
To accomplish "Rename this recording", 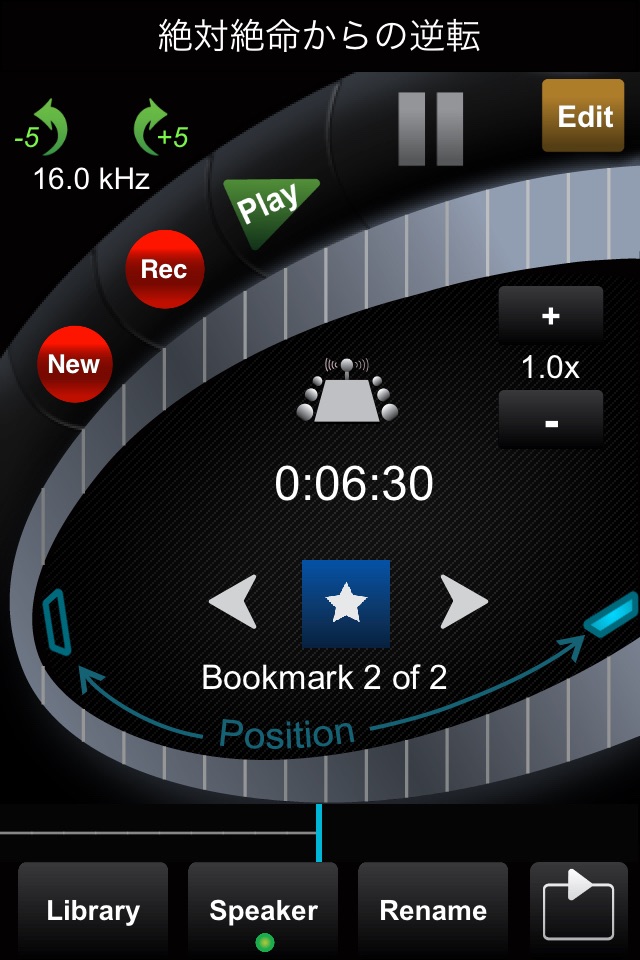I will (x=433, y=910).
